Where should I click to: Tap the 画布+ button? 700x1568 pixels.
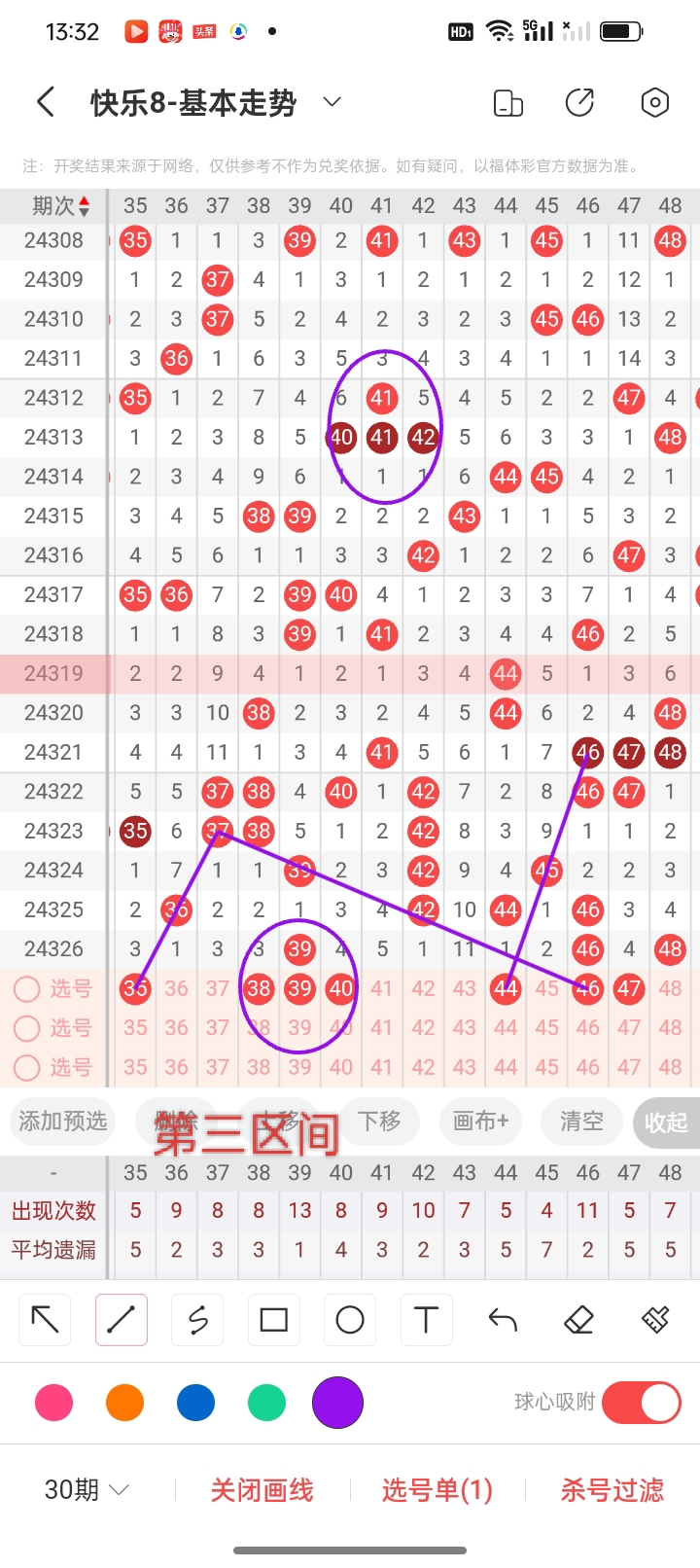pyautogui.click(x=480, y=1122)
